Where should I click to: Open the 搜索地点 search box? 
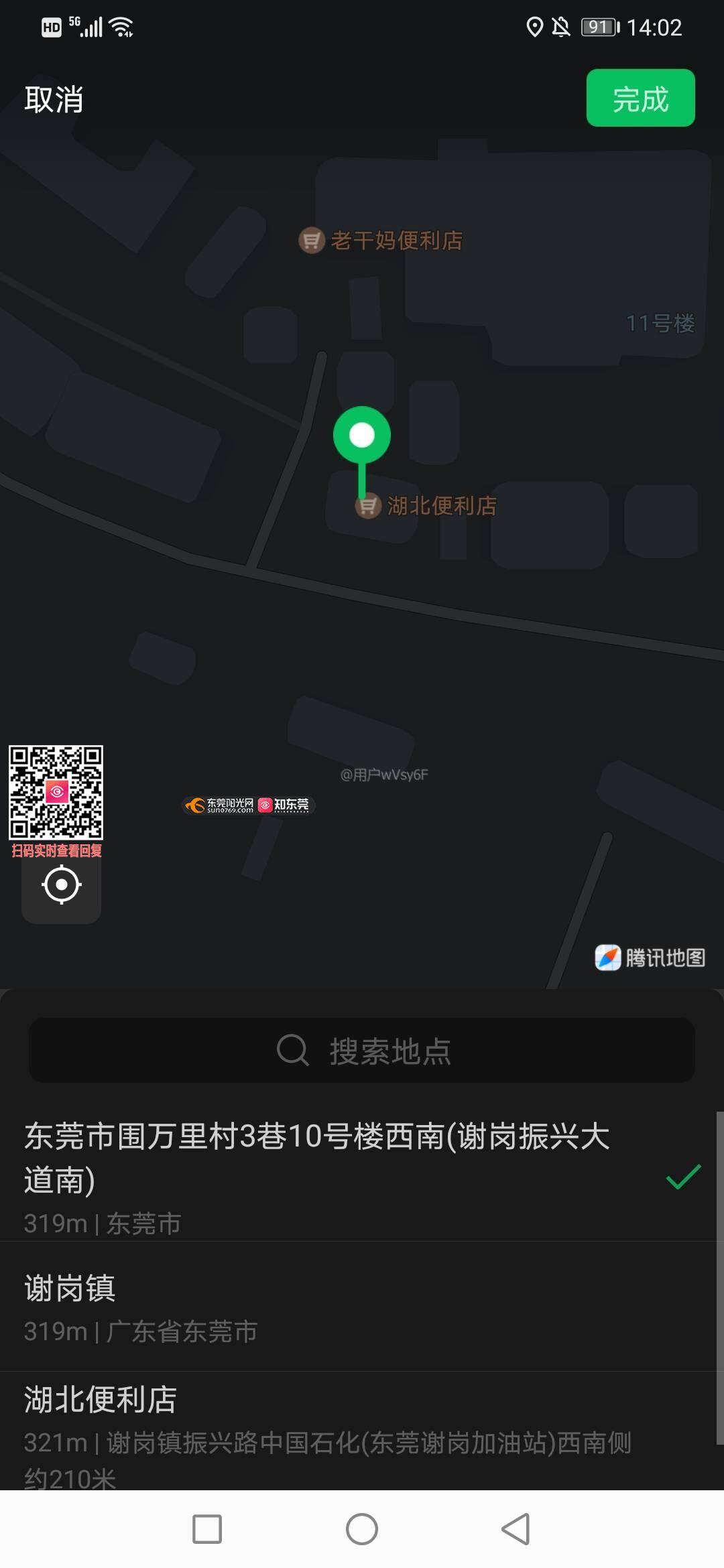click(x=362, y=1051)
